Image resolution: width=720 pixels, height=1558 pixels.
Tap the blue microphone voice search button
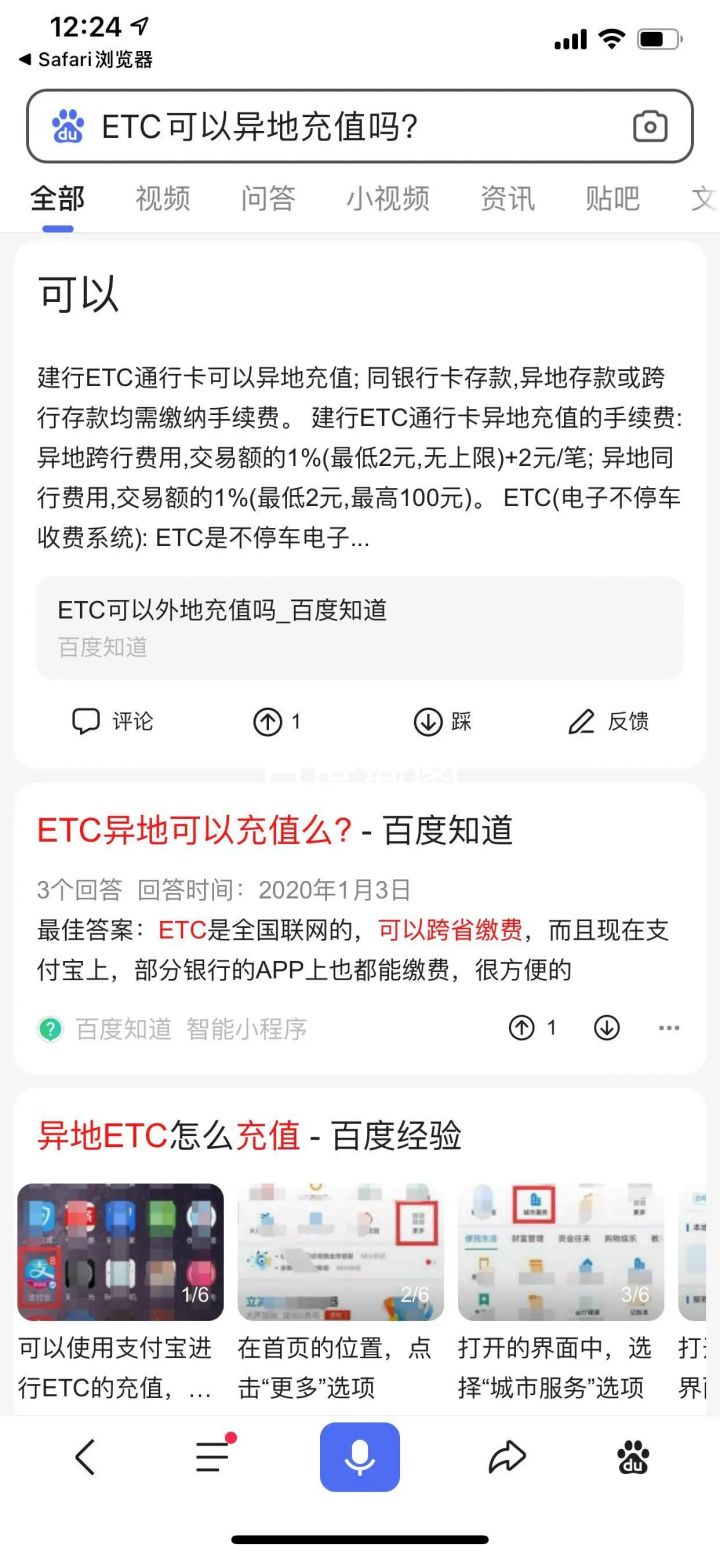click(360, 1457)
